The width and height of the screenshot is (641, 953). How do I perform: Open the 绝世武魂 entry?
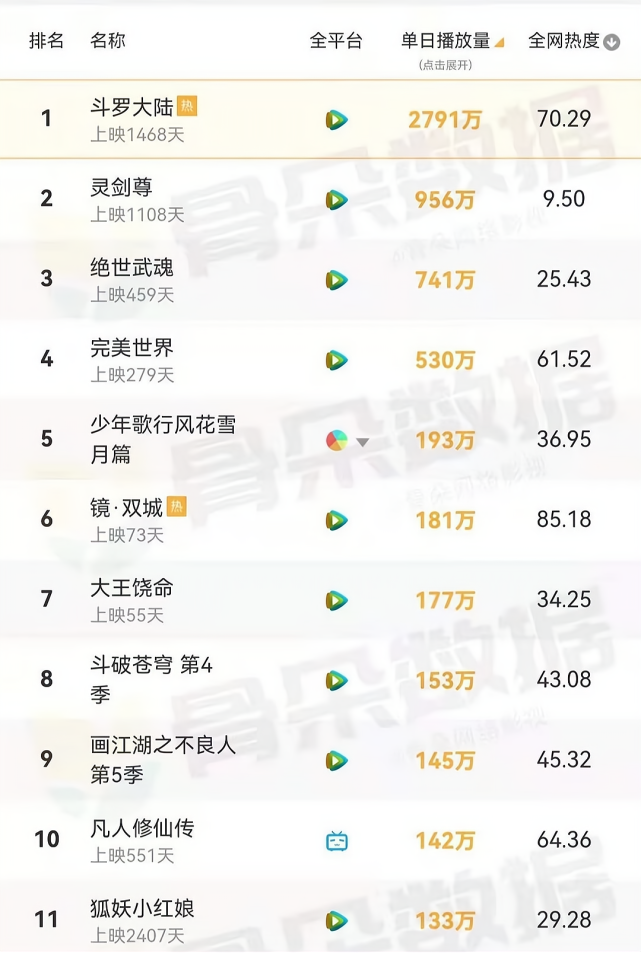coord(131,268)
